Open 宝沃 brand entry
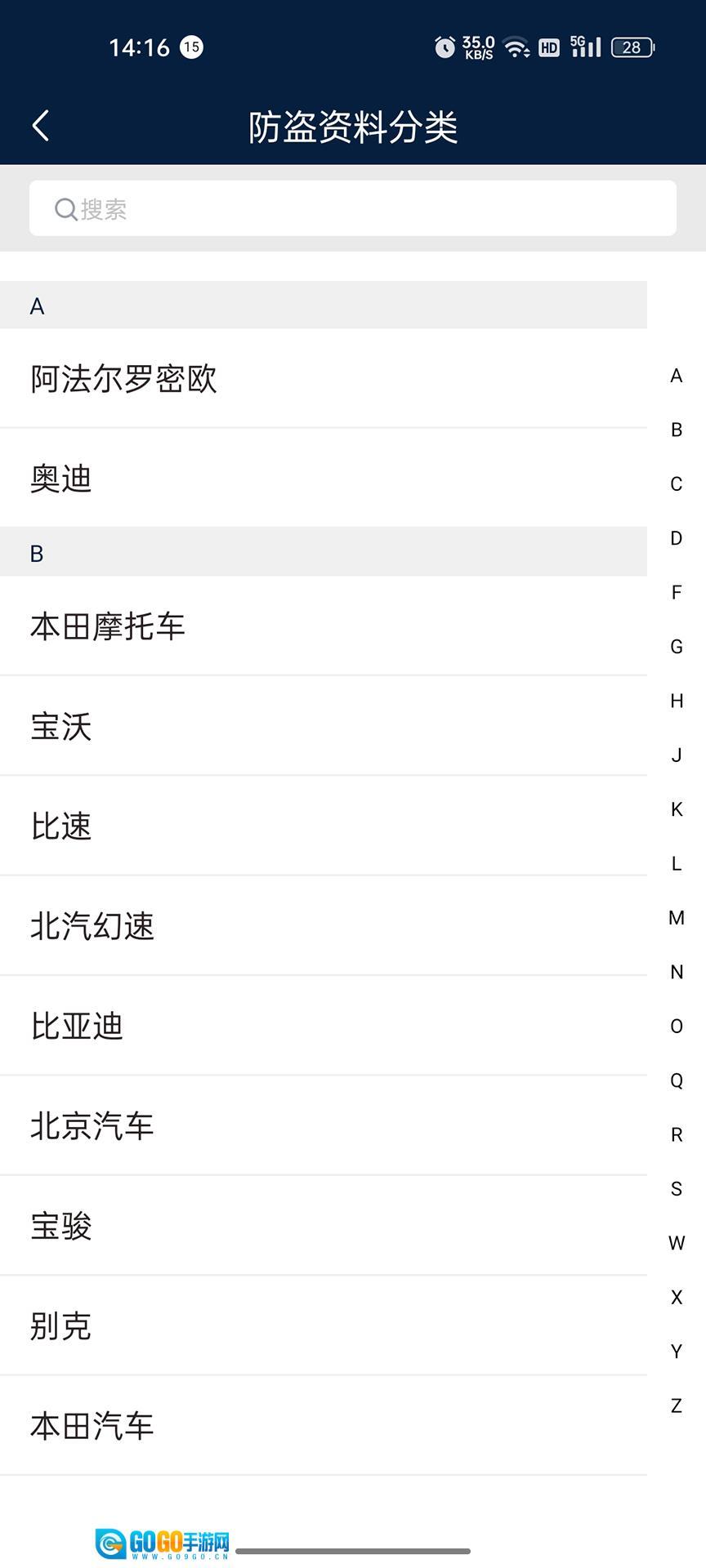 click(x=324, y=726)
